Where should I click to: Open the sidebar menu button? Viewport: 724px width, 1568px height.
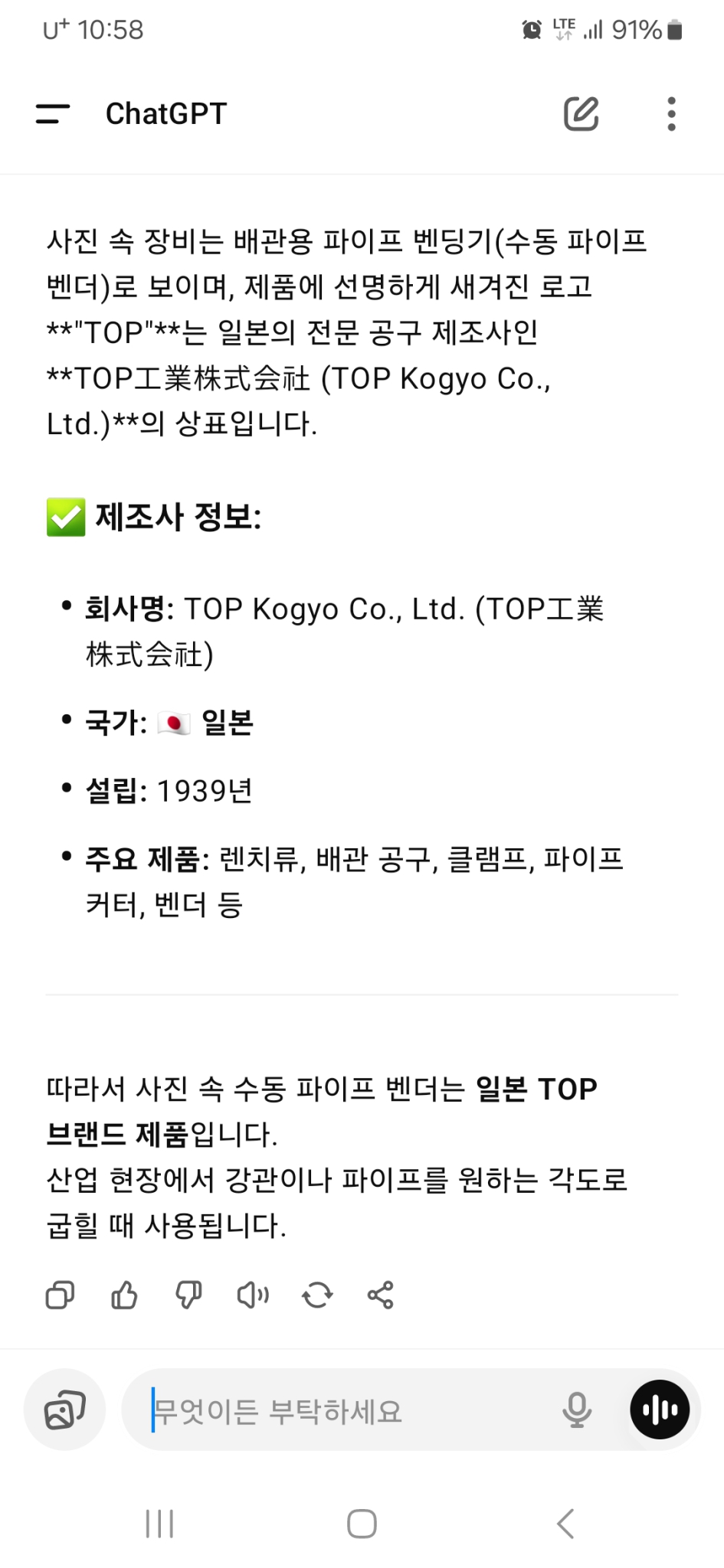53,114
